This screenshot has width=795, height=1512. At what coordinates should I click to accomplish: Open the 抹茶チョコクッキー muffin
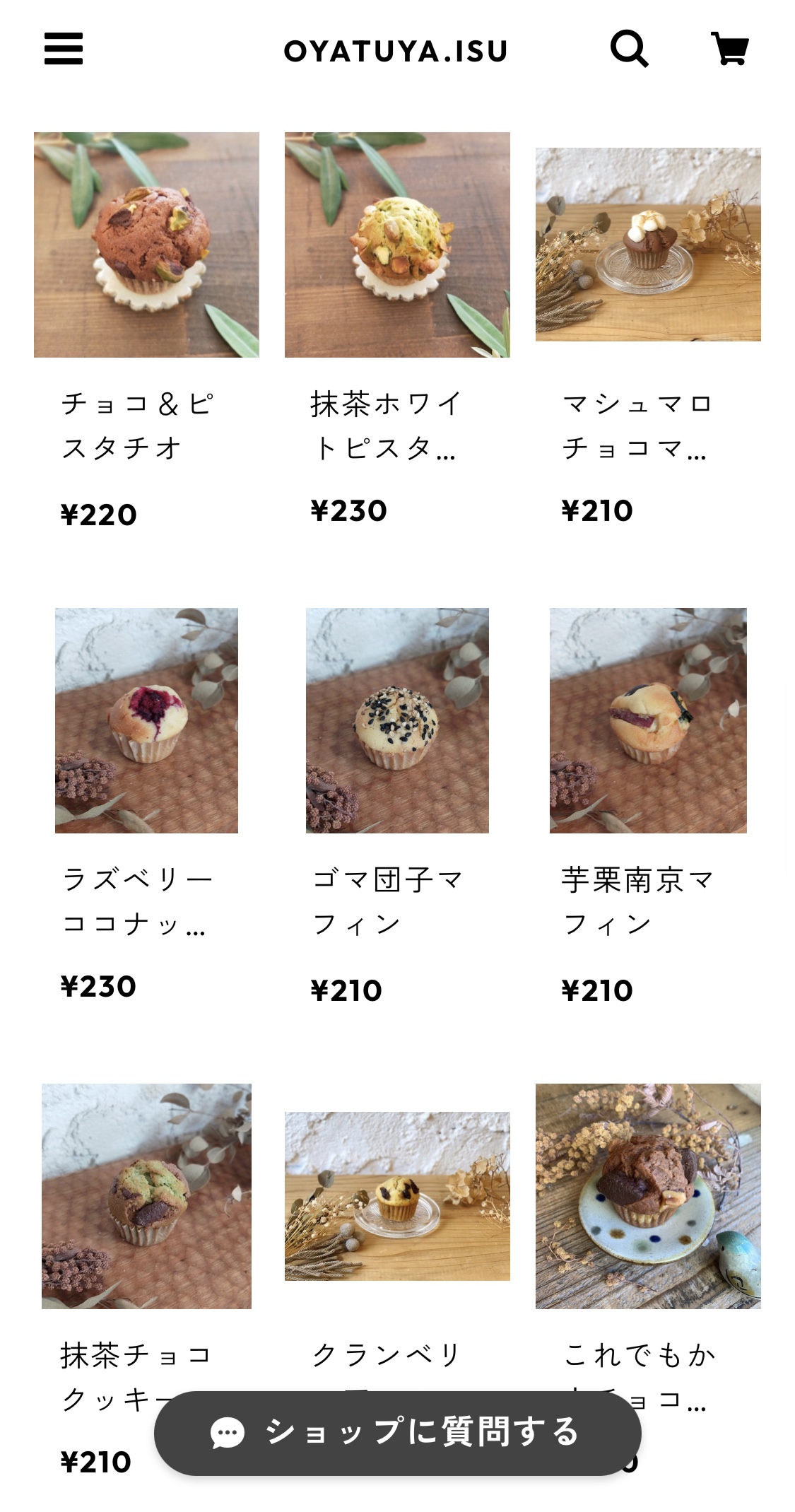click(146, 1196)
